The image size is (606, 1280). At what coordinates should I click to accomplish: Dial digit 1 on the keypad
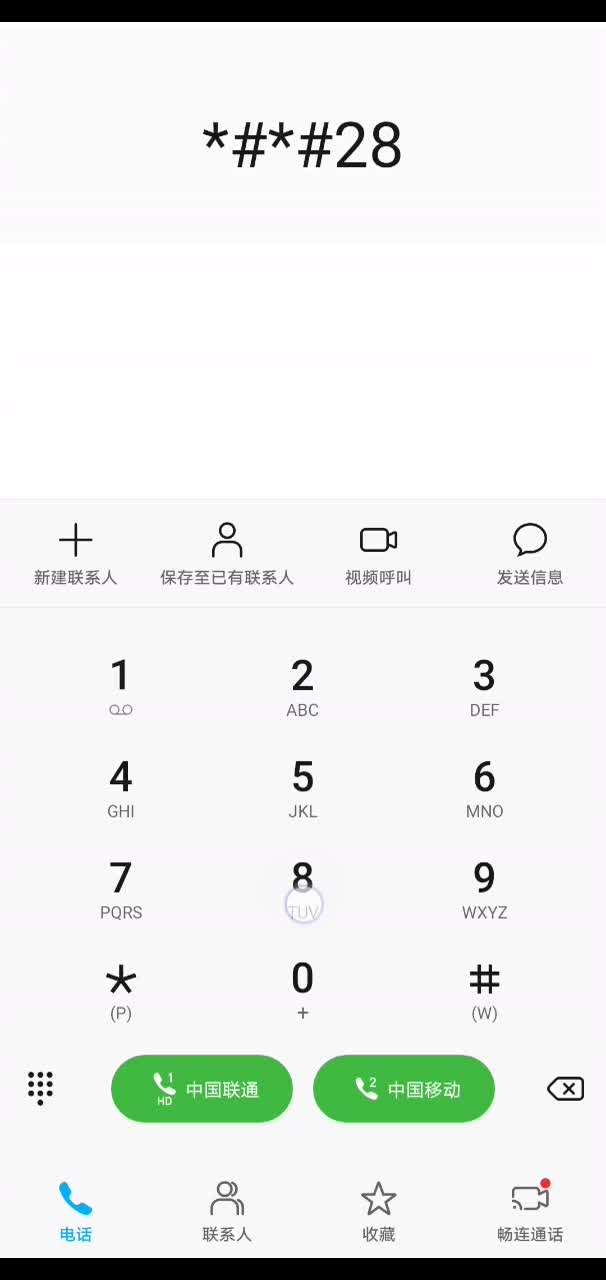120,688
